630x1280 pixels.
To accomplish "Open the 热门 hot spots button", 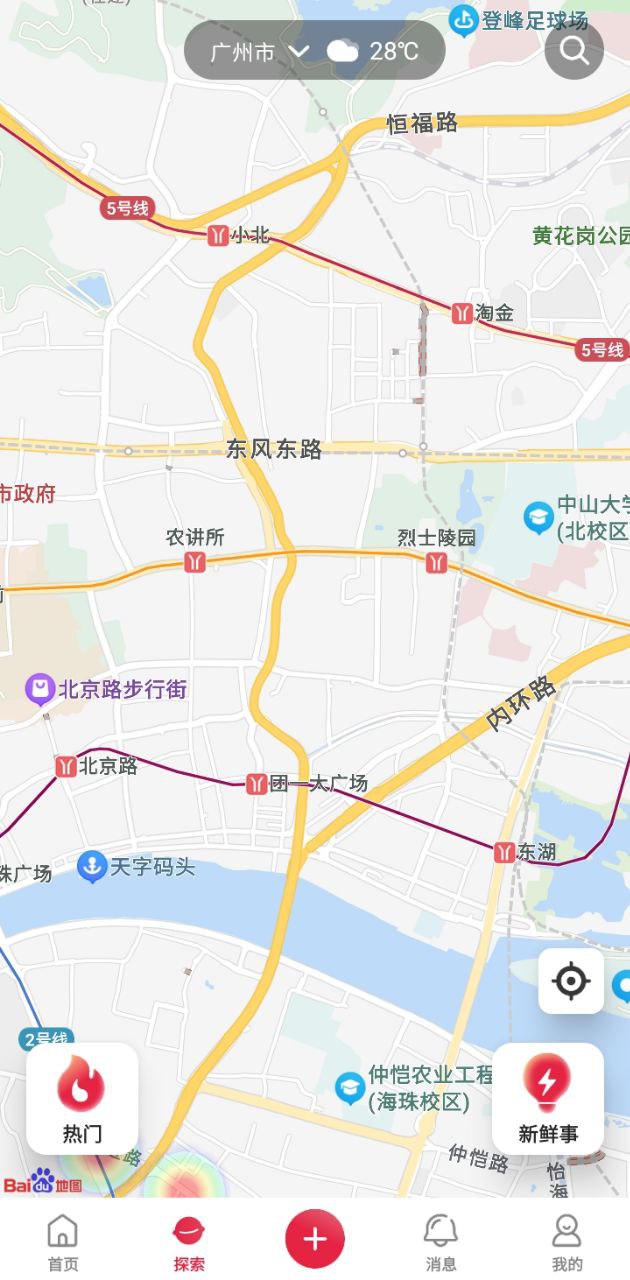I will (82, 1098).
